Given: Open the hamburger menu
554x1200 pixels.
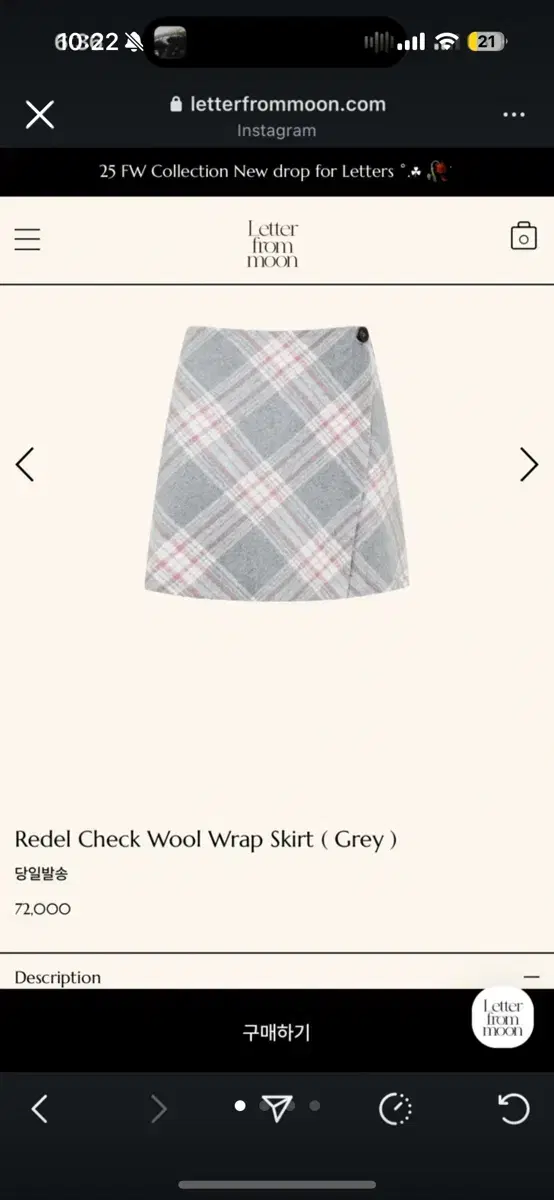Looking at the screenshot, I should [x=27, y=239].
